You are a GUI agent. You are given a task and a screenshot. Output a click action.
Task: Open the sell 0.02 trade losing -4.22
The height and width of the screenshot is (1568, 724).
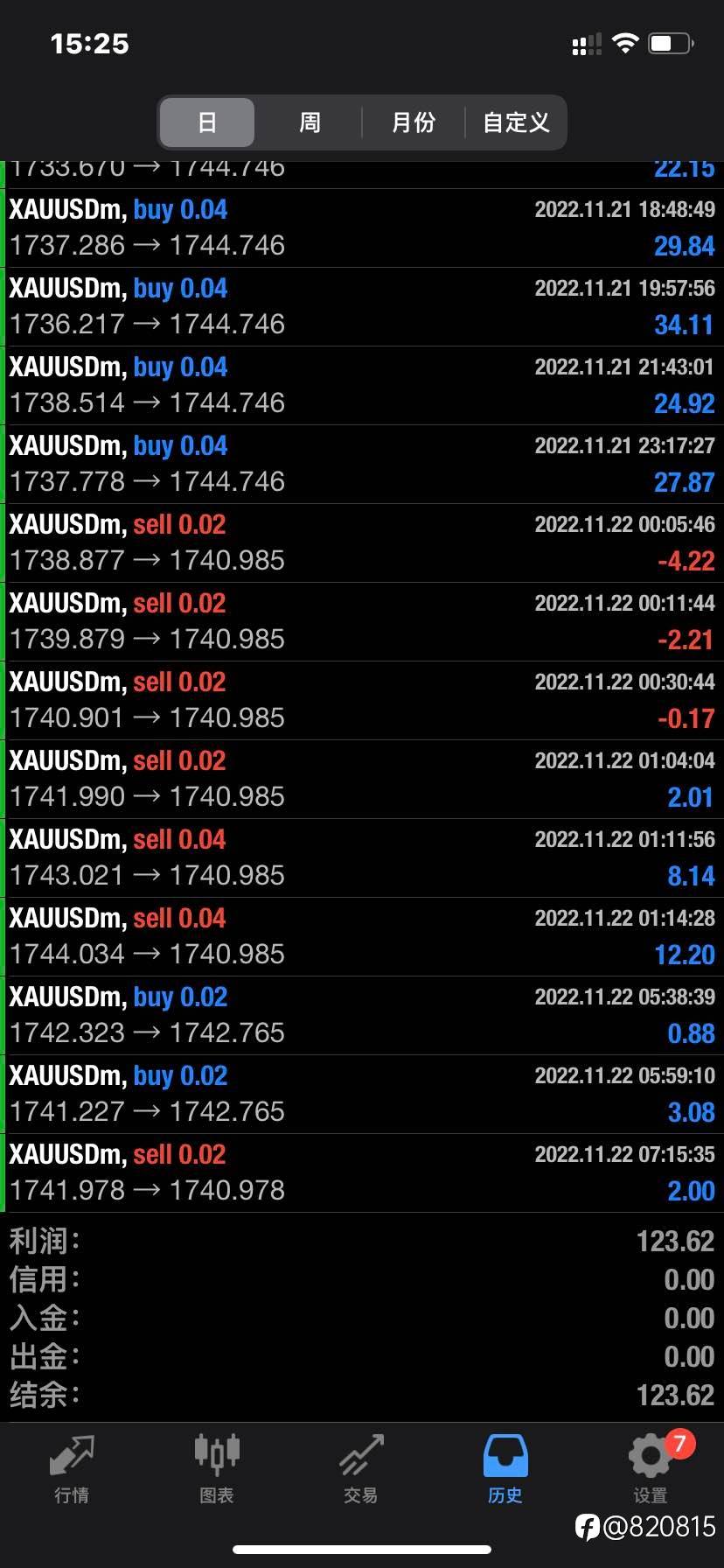(362, 543)
